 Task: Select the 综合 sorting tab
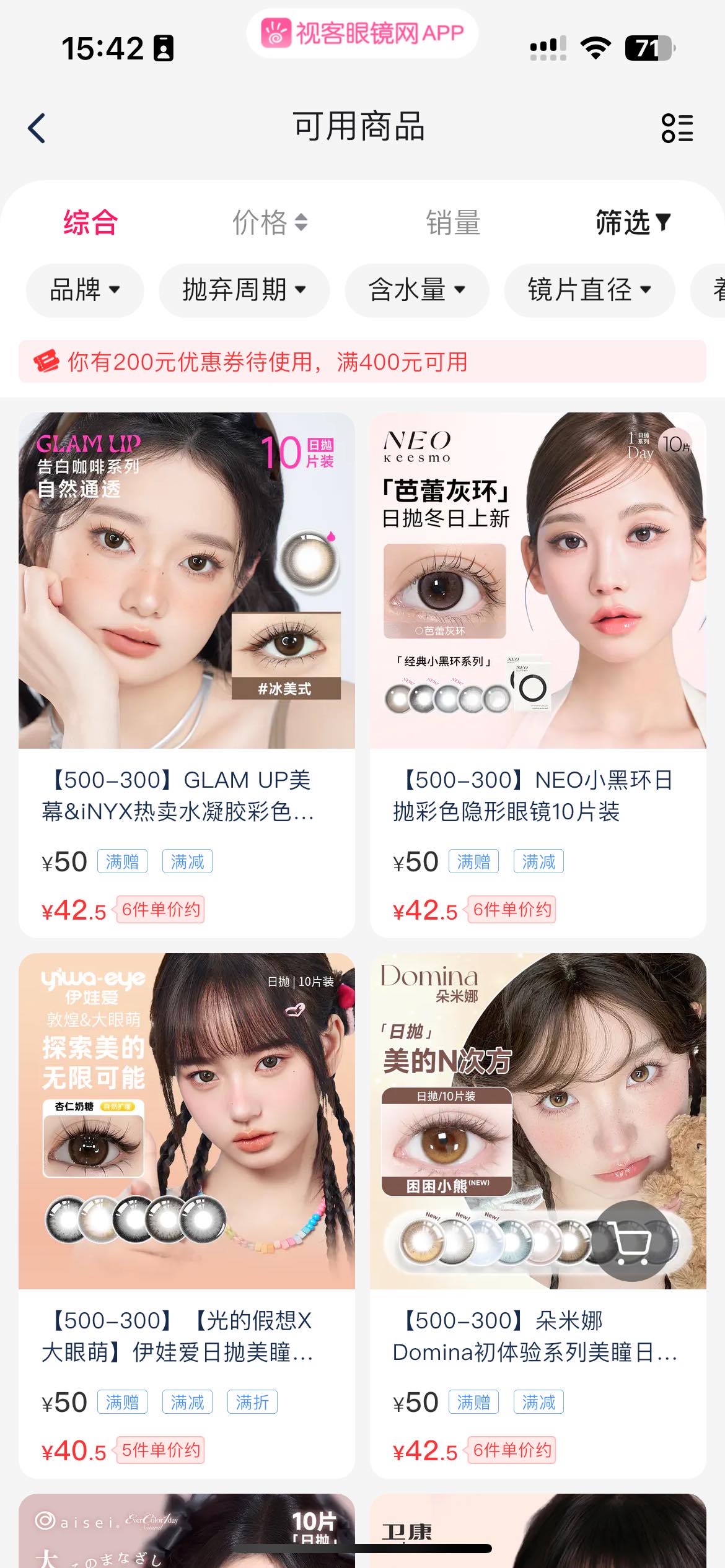click(90, 222)
